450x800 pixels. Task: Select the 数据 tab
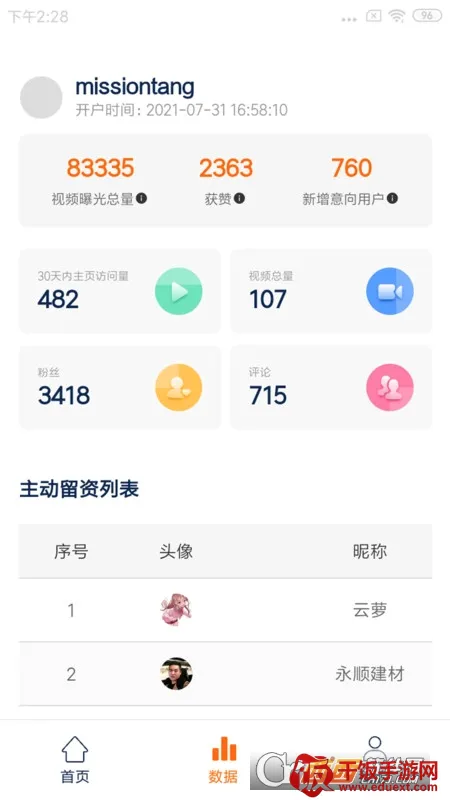tap(223, 759)
